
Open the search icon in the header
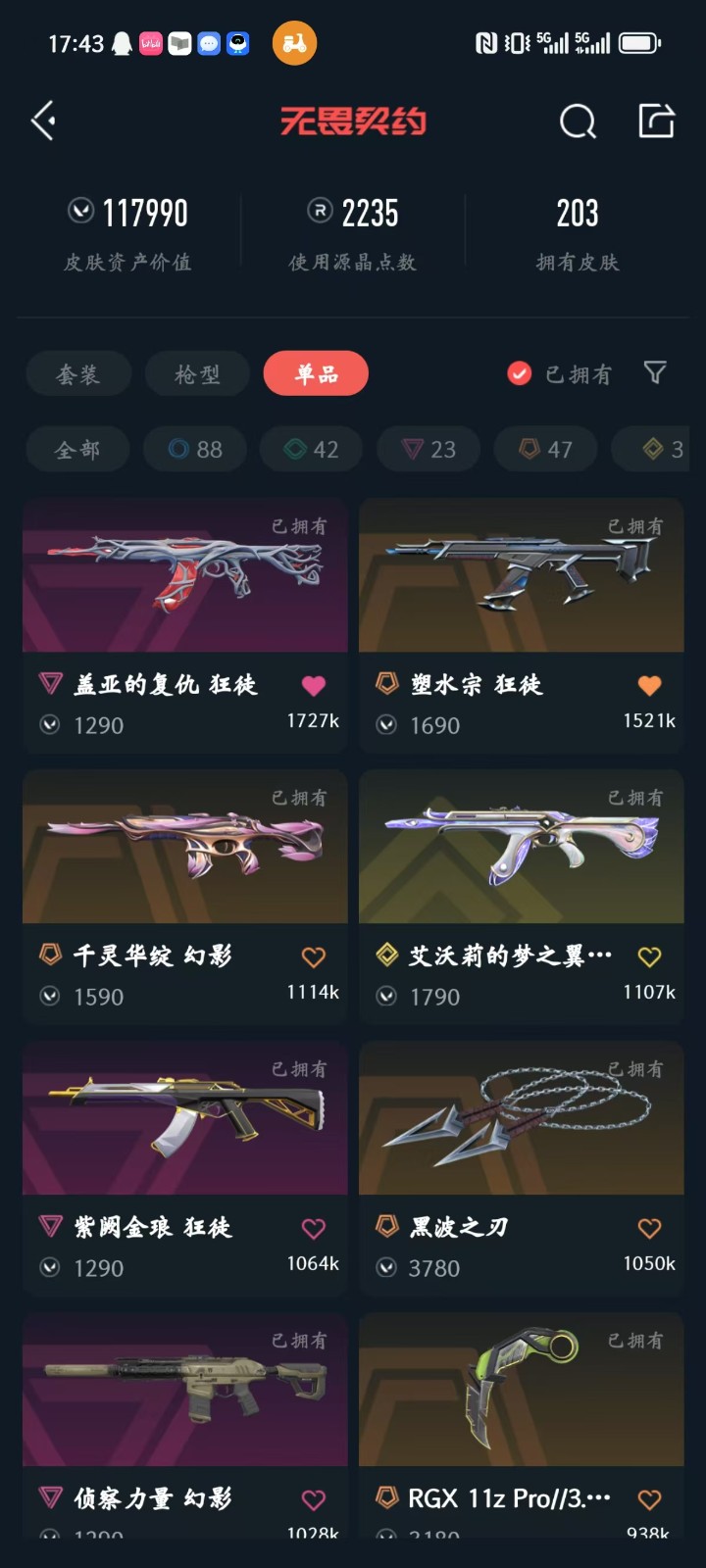click(578, 122)
